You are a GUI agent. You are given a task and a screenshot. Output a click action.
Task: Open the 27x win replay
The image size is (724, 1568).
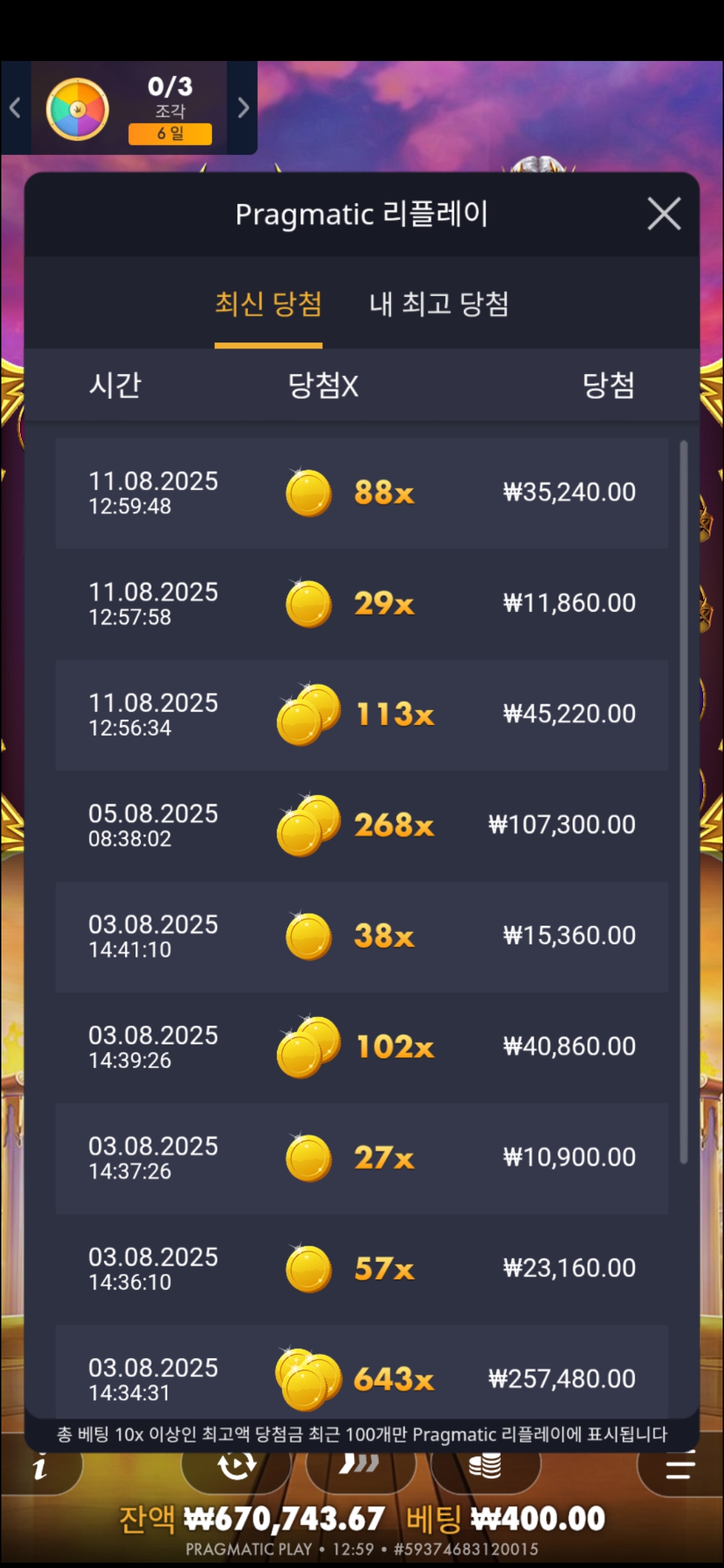click(362, 1158)
